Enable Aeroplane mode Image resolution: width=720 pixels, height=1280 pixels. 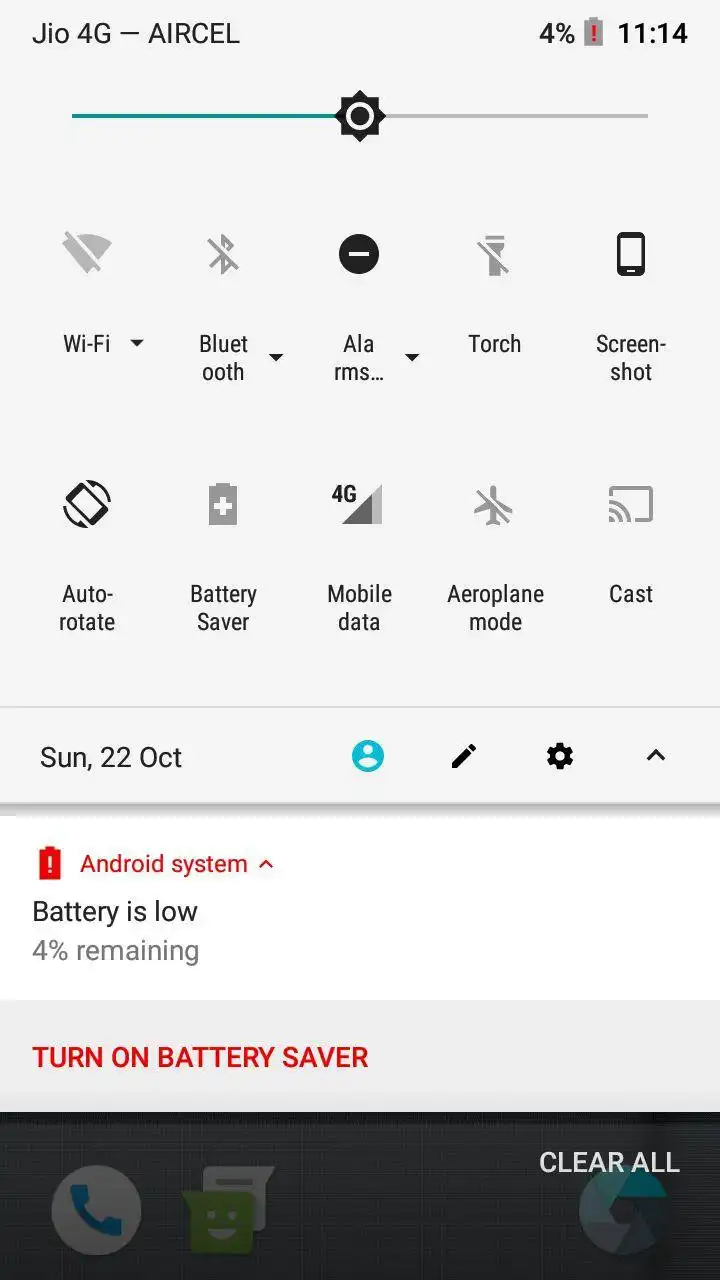pos(494,504)
